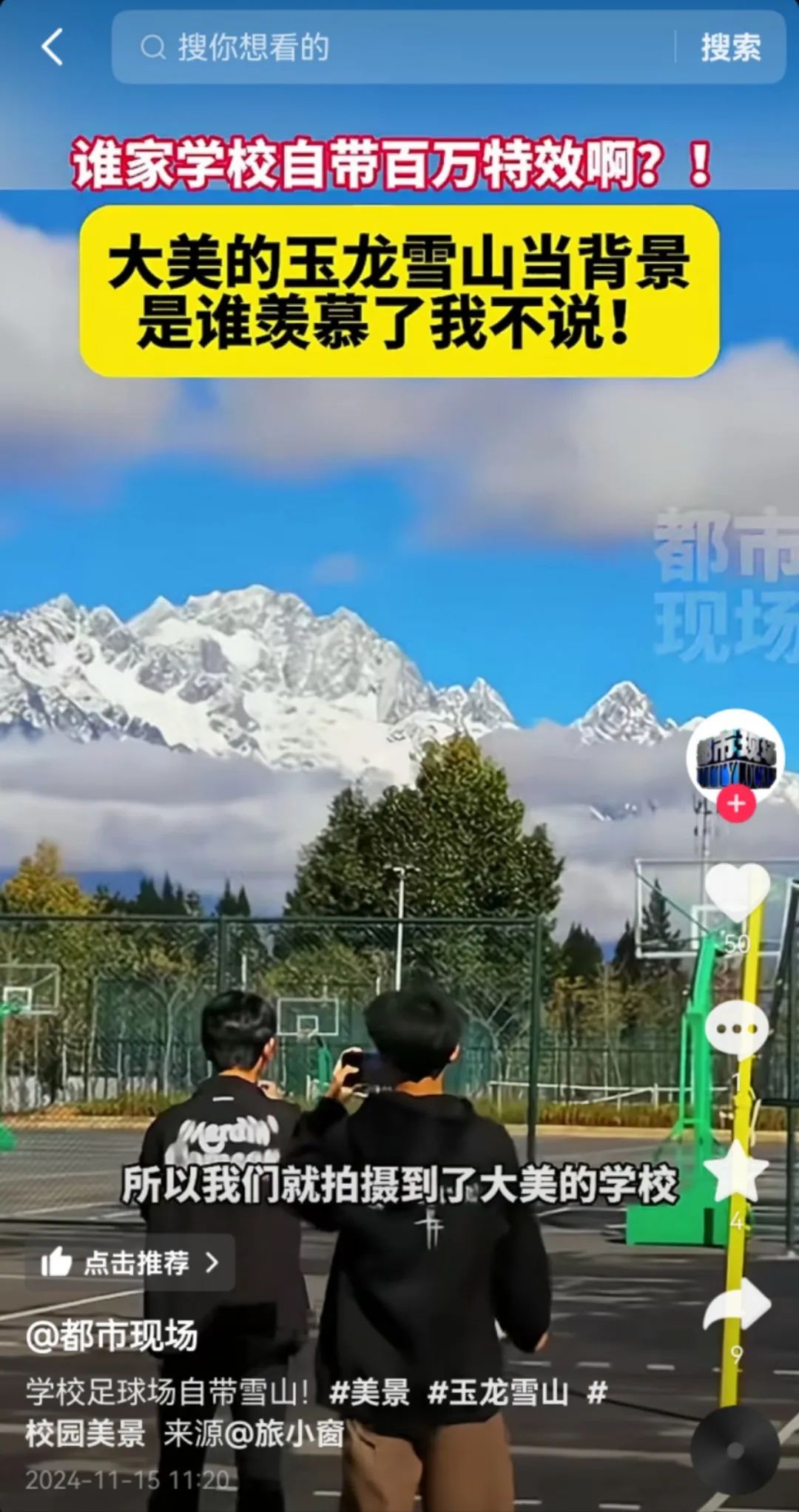This screenshot has height=1512, width=799.
Task: Open @都市现场 author name
Action: [x=112, y=1336]
